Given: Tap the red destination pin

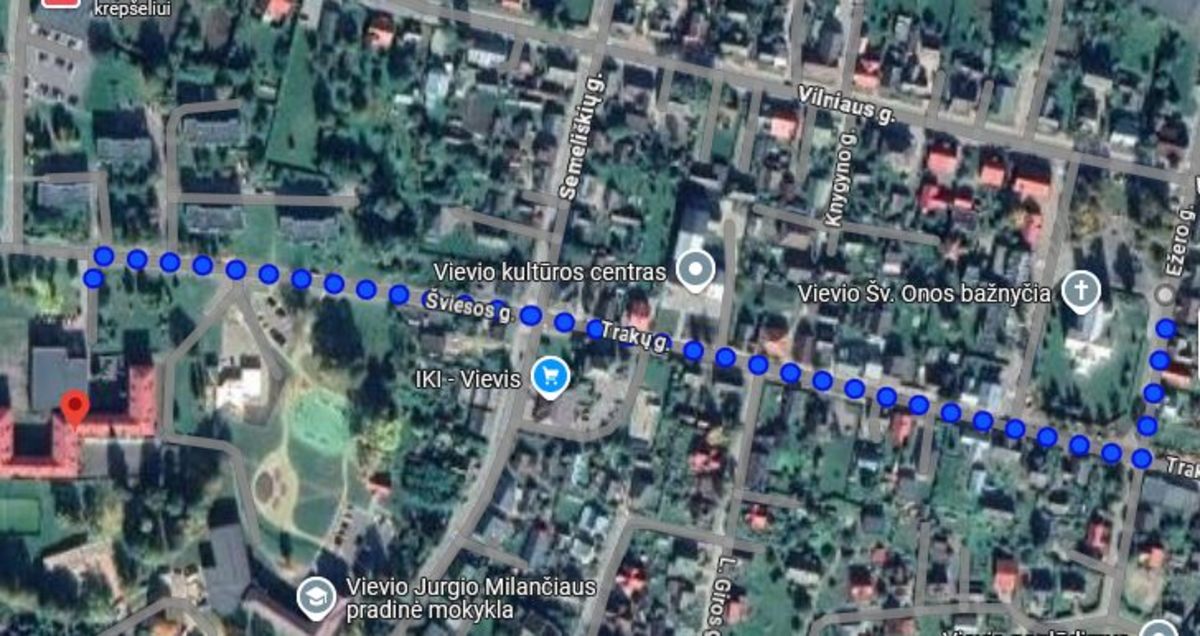Looking at the screenshot, I should [74, 408].
